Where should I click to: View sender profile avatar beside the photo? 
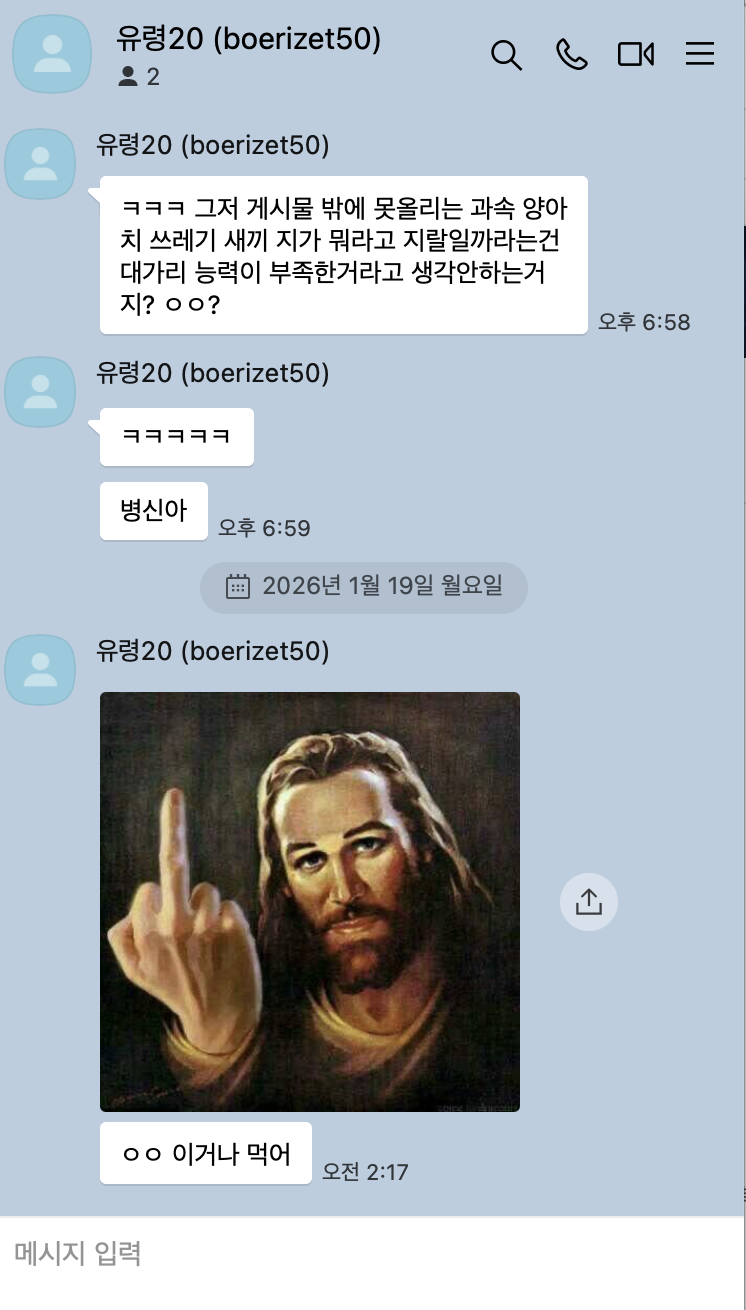coord(41,670)
